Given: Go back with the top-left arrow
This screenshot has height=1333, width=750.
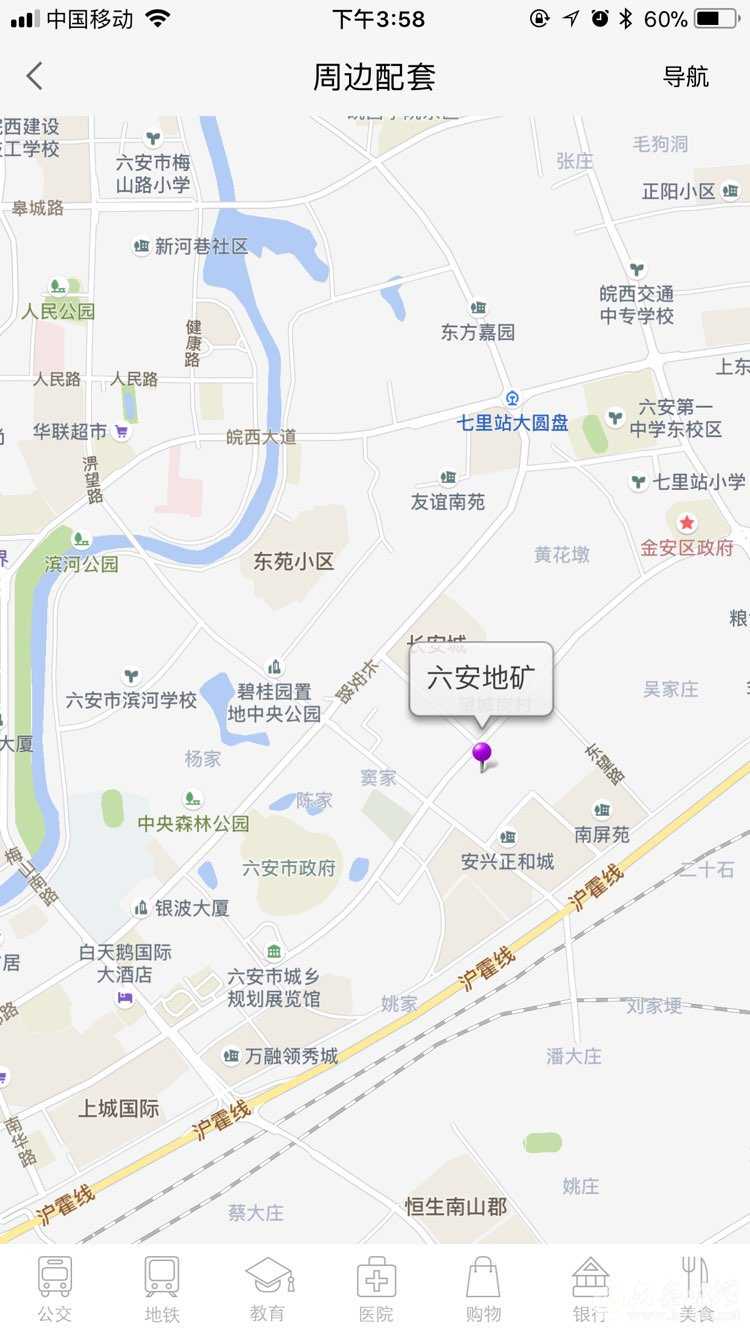Looking at the screenshot, I should 35,76.
